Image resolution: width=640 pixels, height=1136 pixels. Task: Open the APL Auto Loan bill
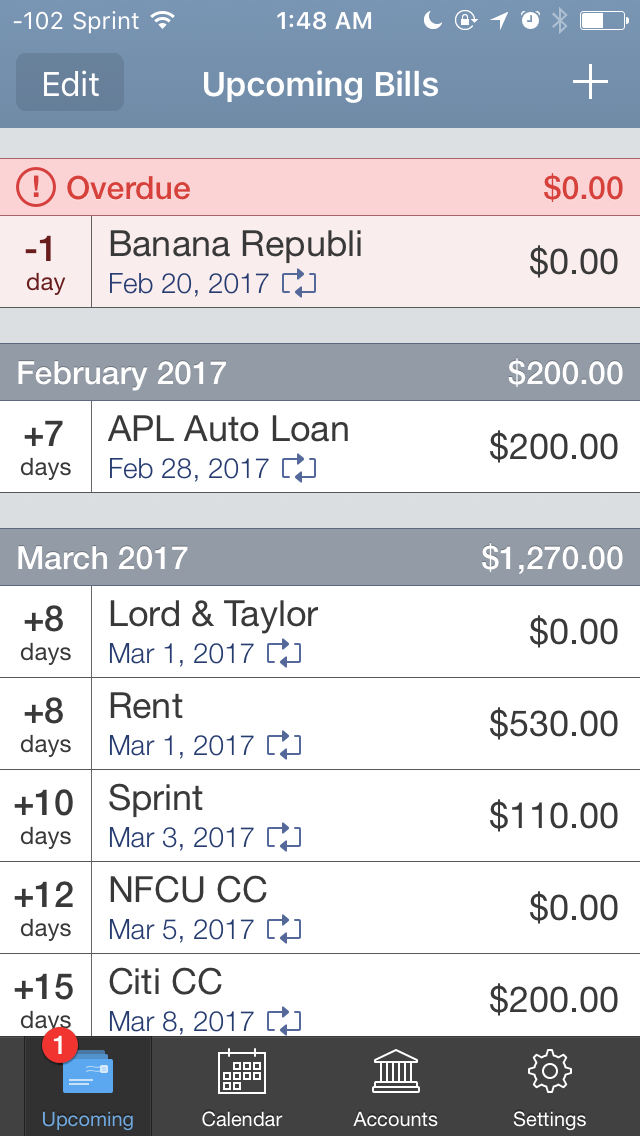pos(320,447)
